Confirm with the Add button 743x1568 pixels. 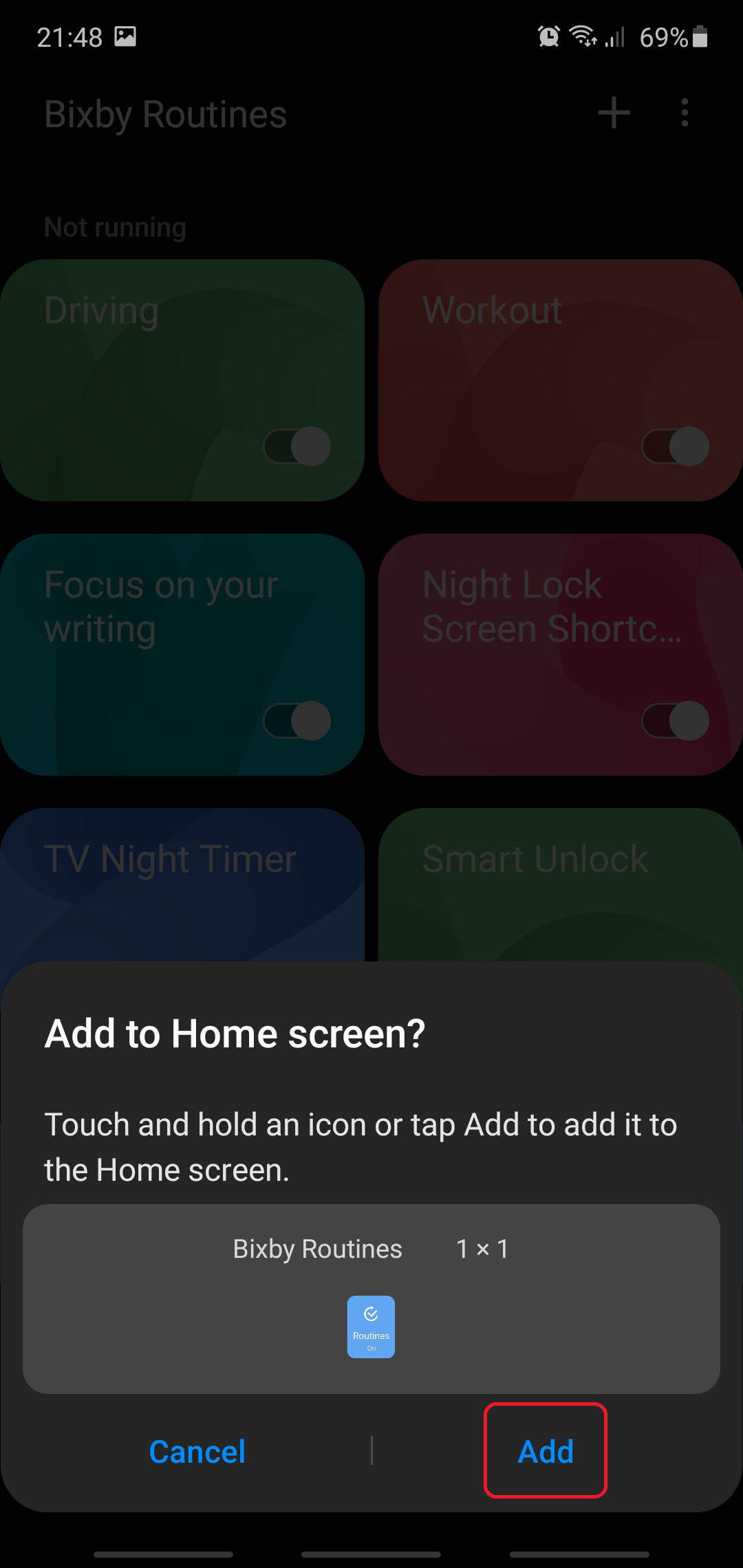(x=546, y=1451)
